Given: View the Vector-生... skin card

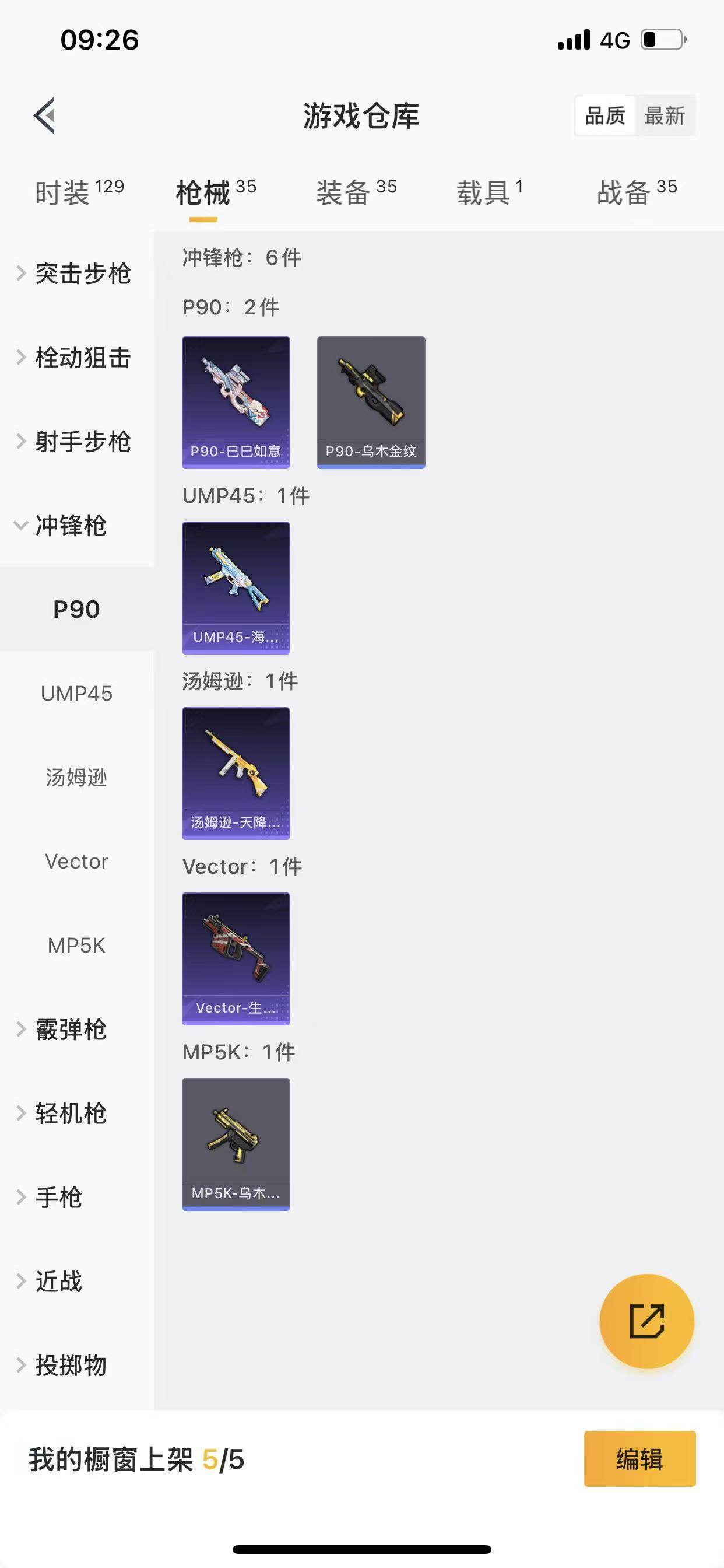Looking at the screenshot, I should click(x=236, y=958).
